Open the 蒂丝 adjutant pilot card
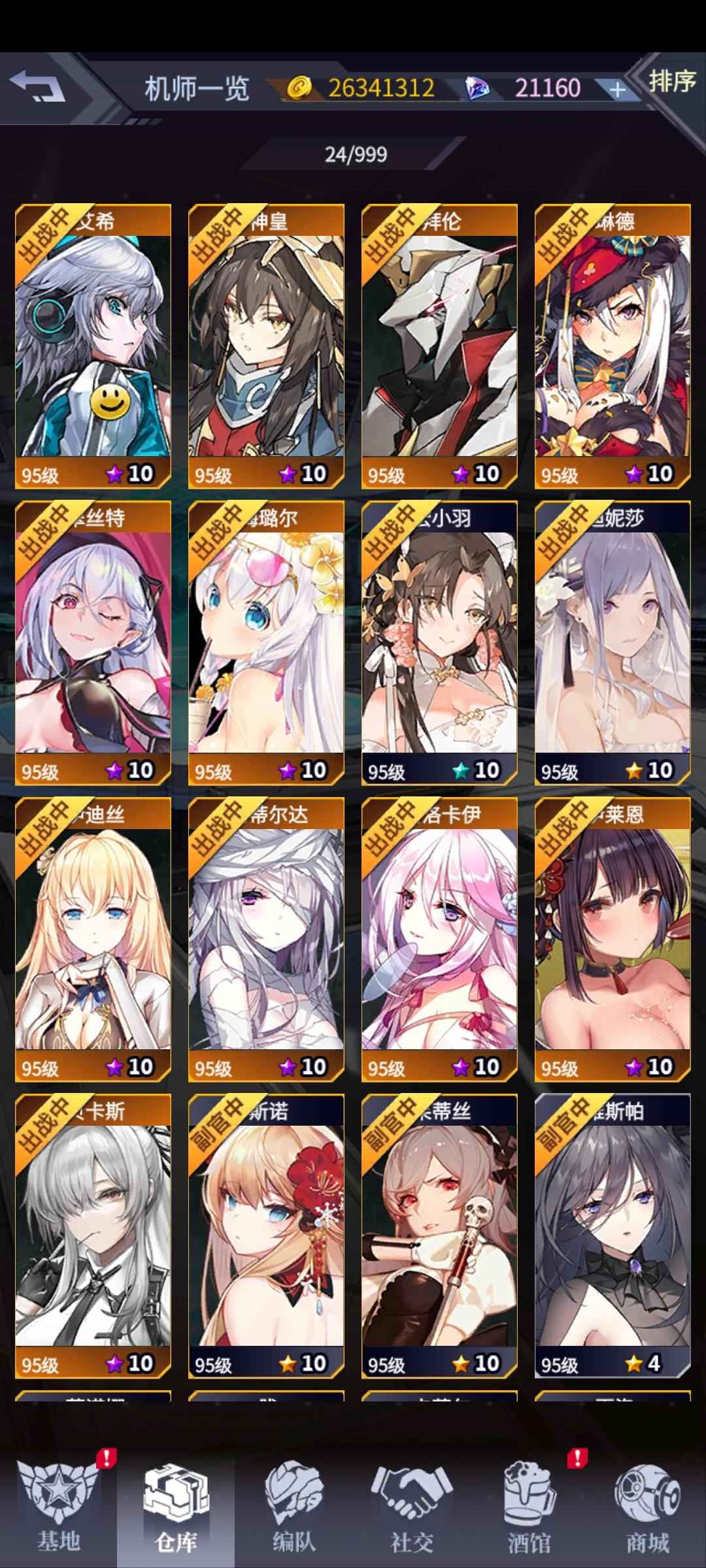Viewport: 706px width, 1568px height. tap(439, 1236)
